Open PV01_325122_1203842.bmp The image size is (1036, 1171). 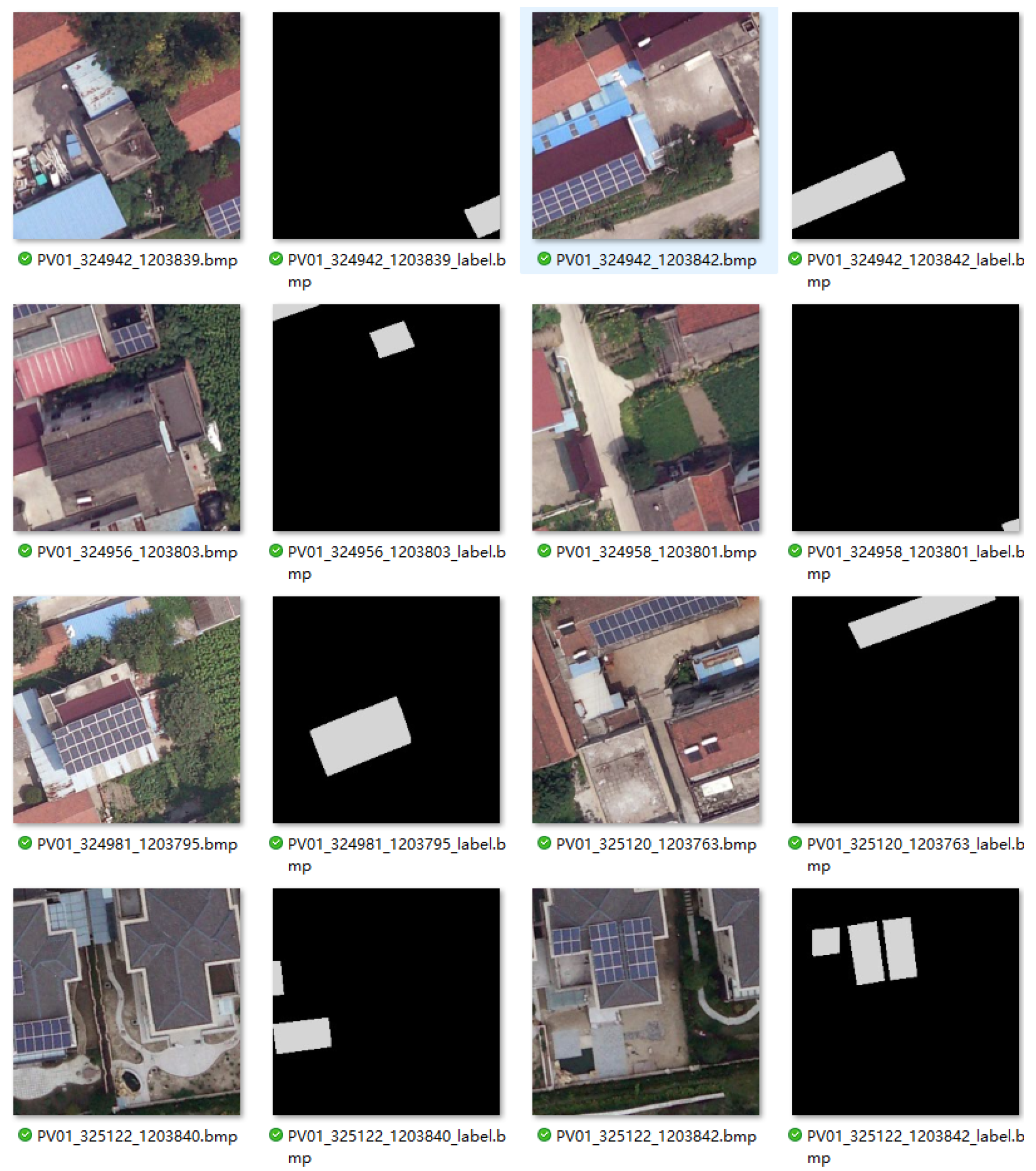[x=645, y=1001]
